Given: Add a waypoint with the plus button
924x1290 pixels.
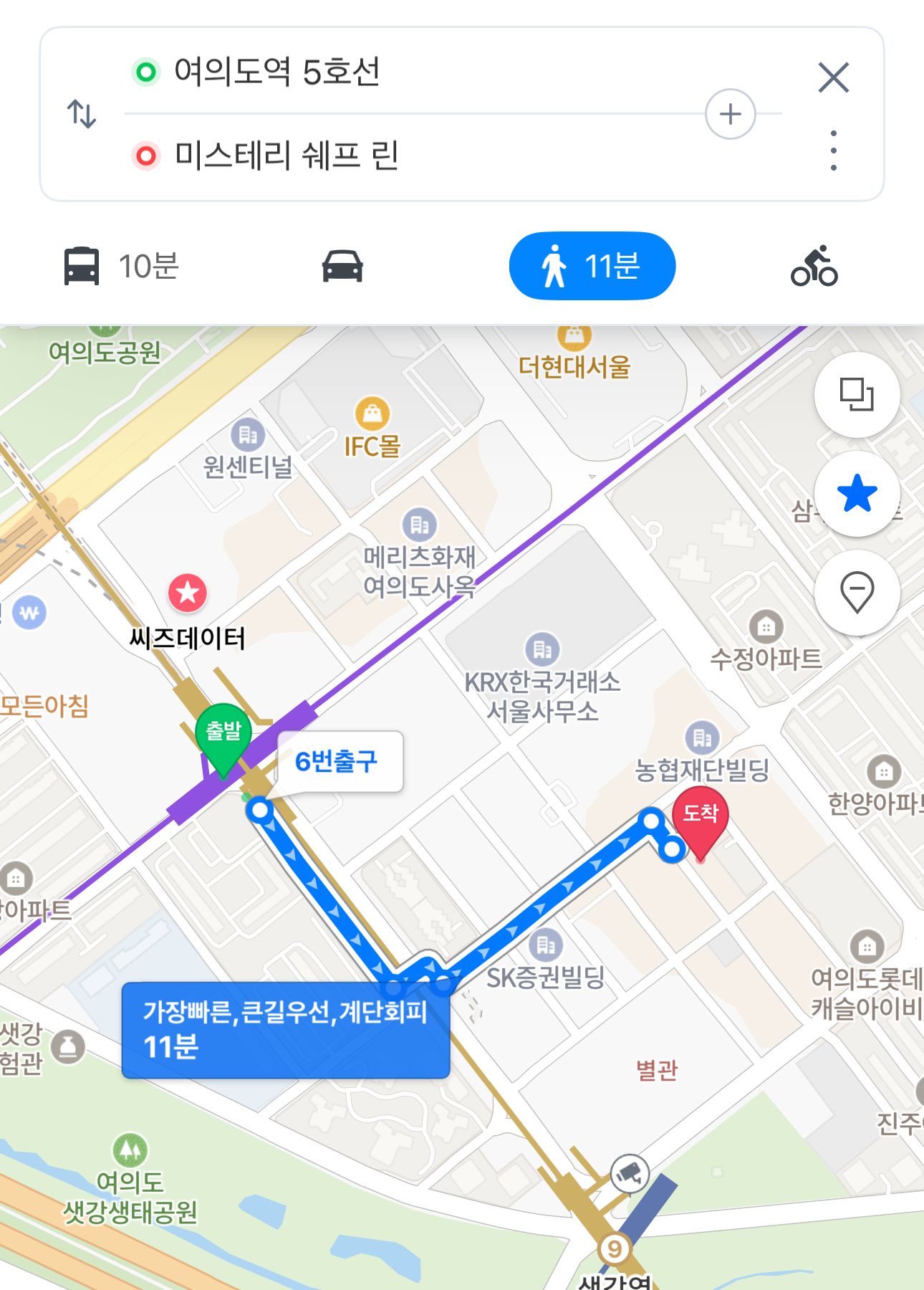Looking at the screenshot, I should pyautogui.click(x=730, y=114).
